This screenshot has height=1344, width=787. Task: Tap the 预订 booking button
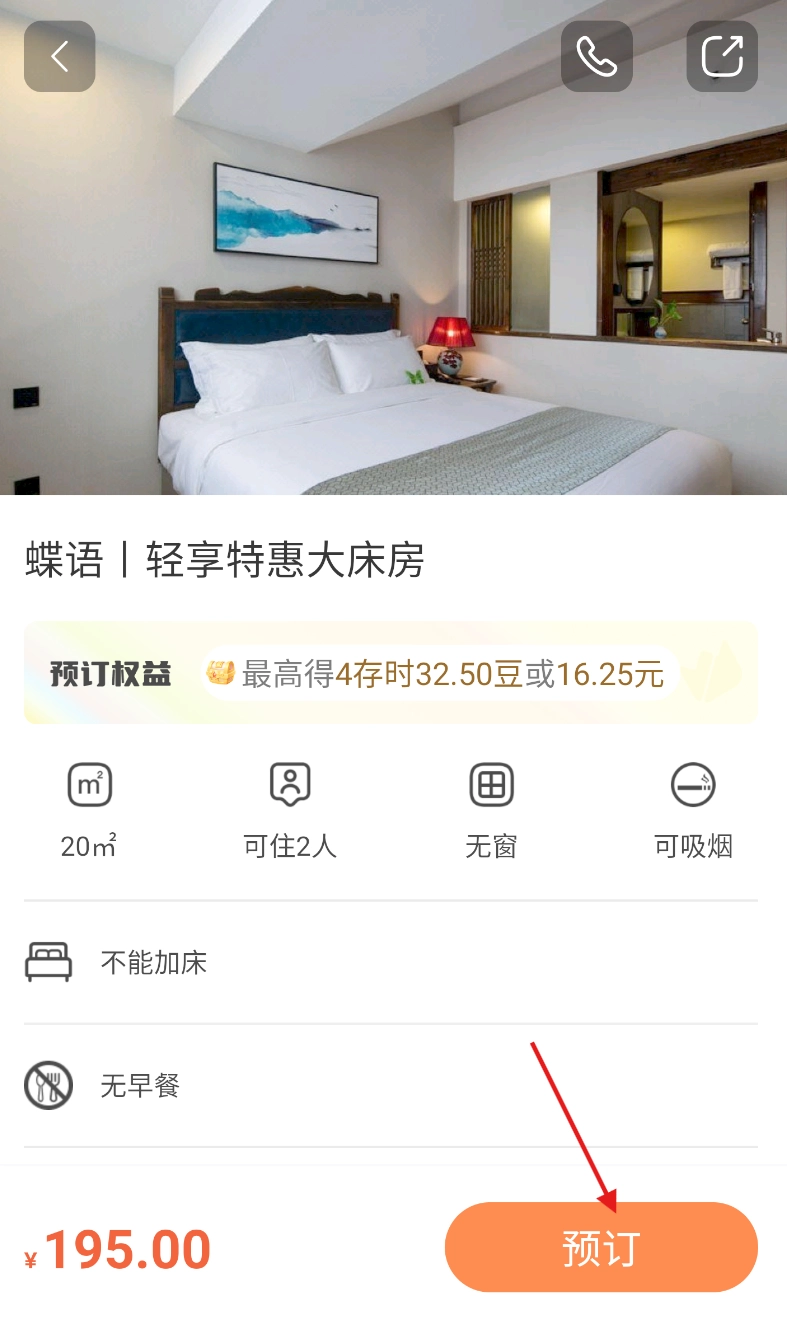point(601,1248)
